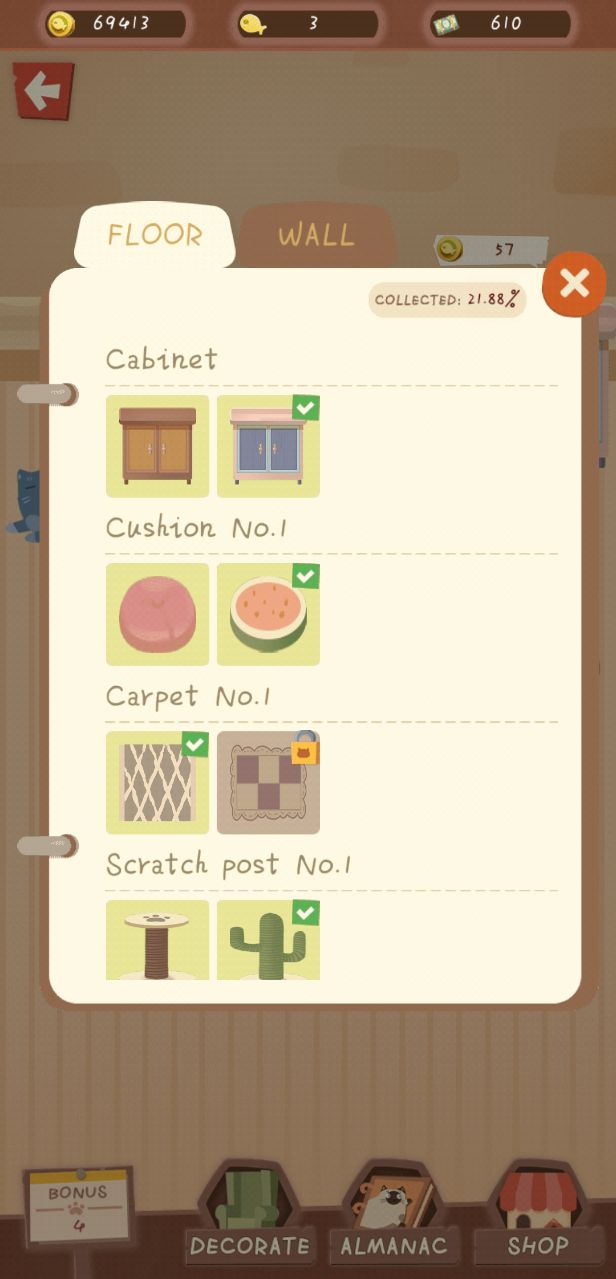Select the watermelon cushion

(x=268, y=614)
